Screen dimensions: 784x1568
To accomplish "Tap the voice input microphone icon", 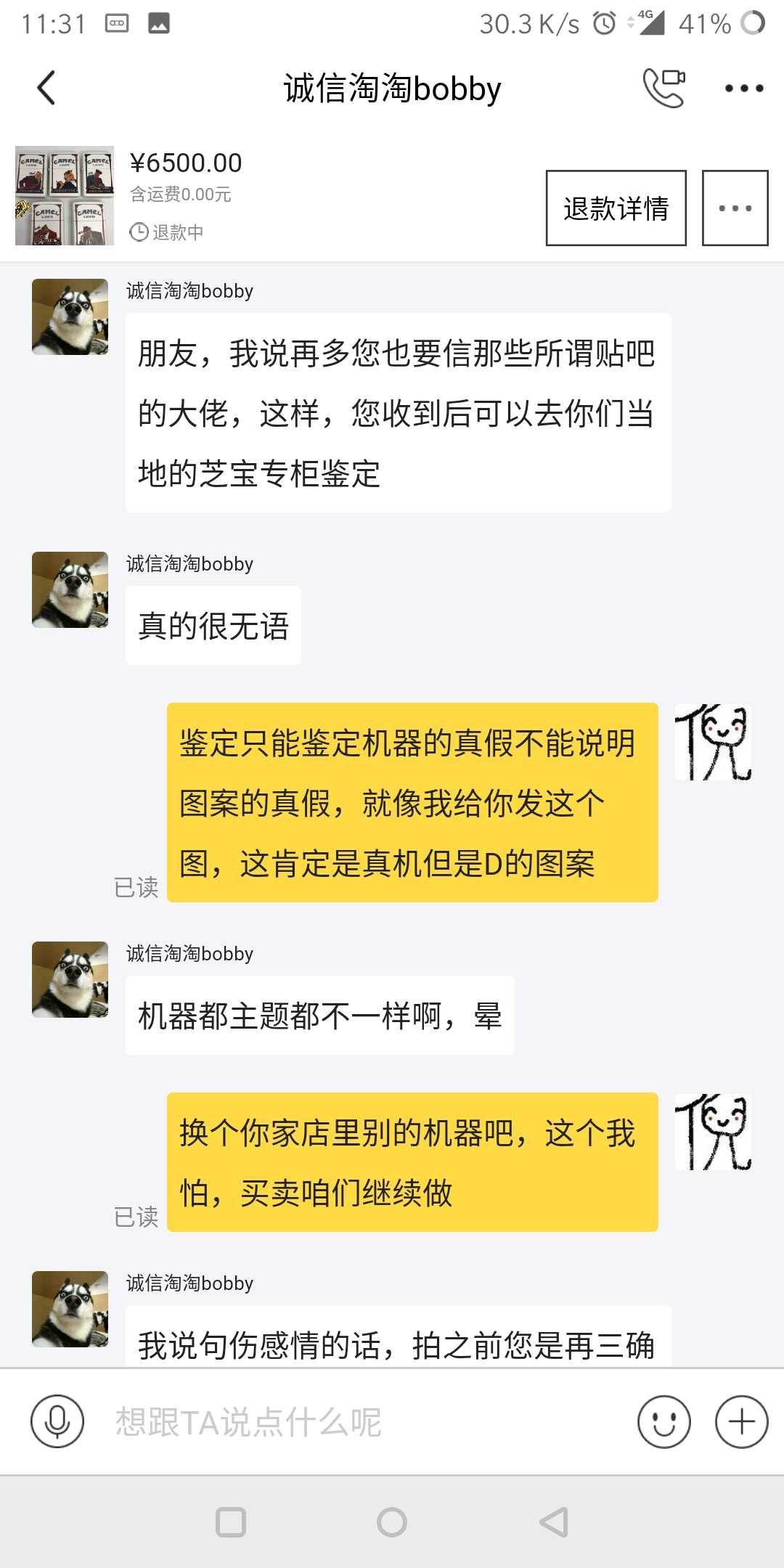I will tap(57, 1421).
